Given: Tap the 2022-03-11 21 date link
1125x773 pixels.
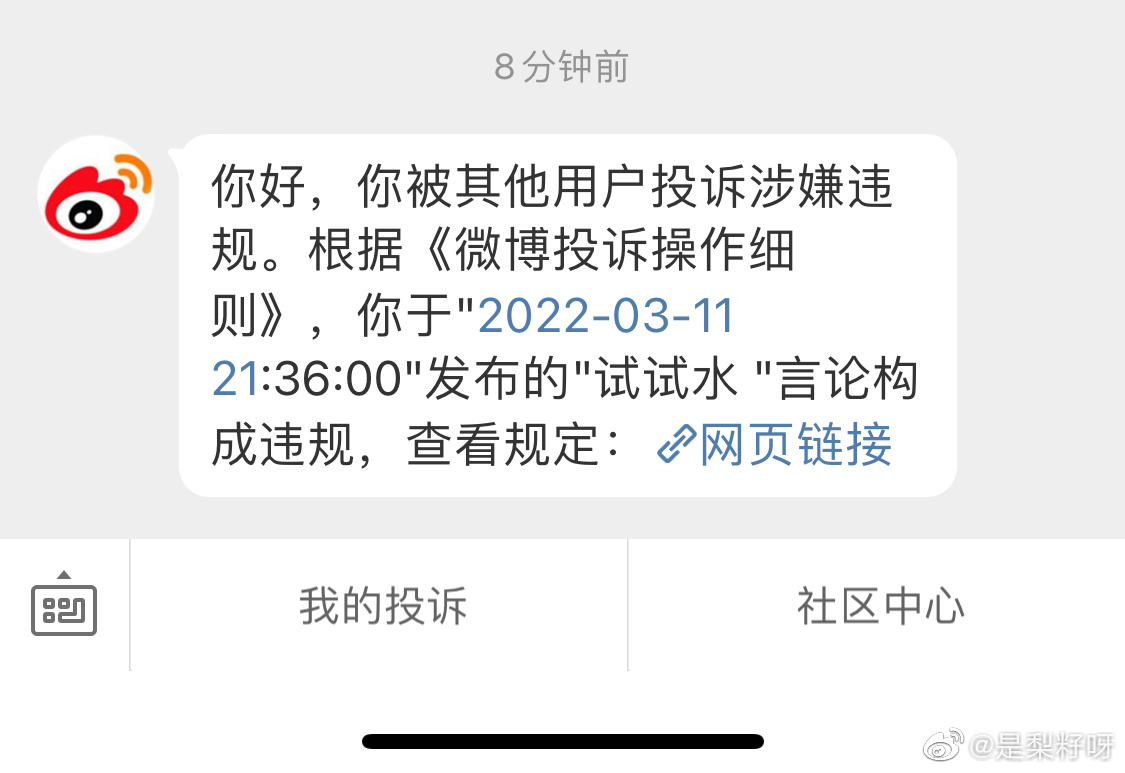Looking at the screenshot, I should coord(606,318).
